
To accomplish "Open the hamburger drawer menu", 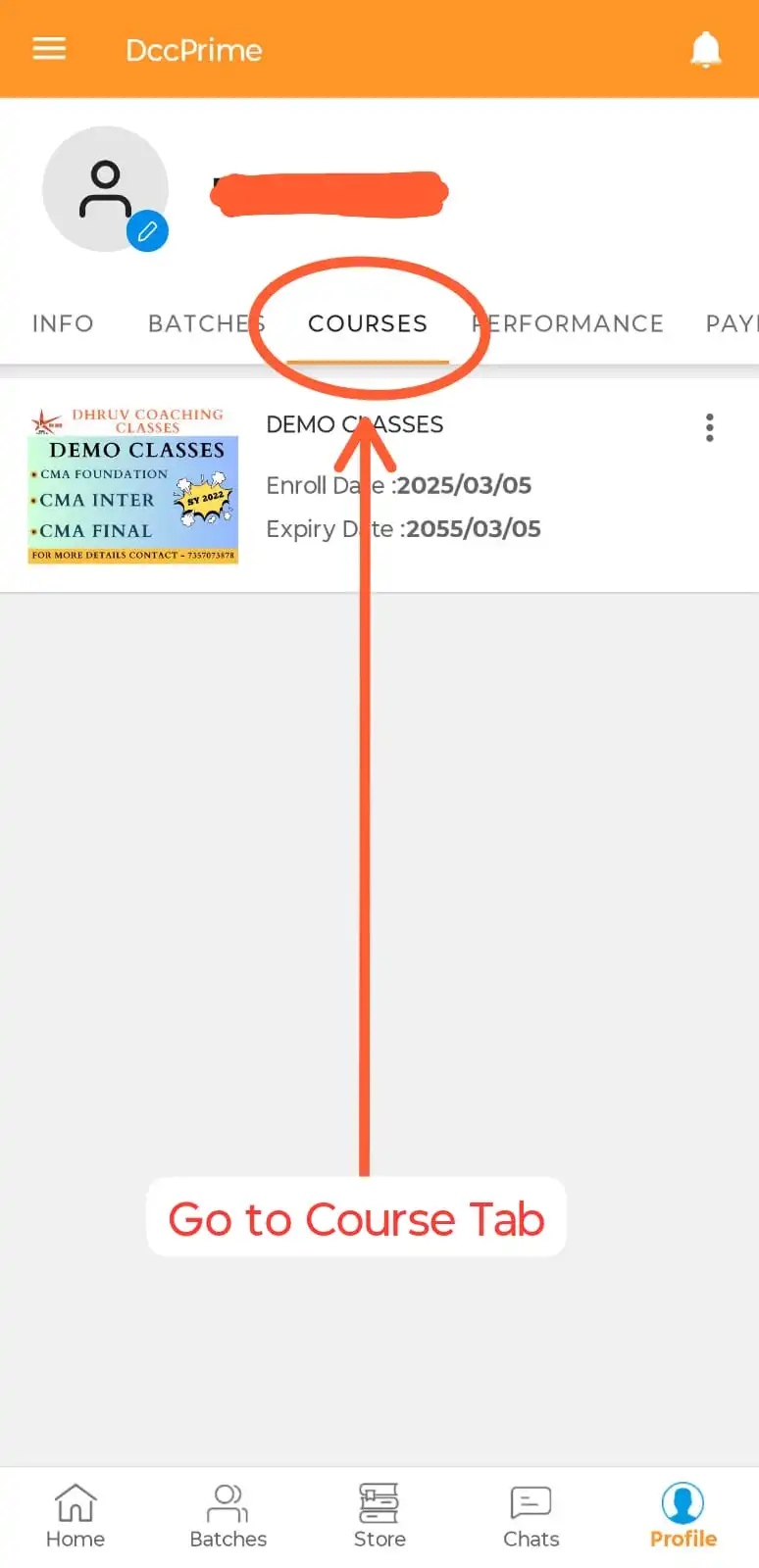I will [49, 49].
